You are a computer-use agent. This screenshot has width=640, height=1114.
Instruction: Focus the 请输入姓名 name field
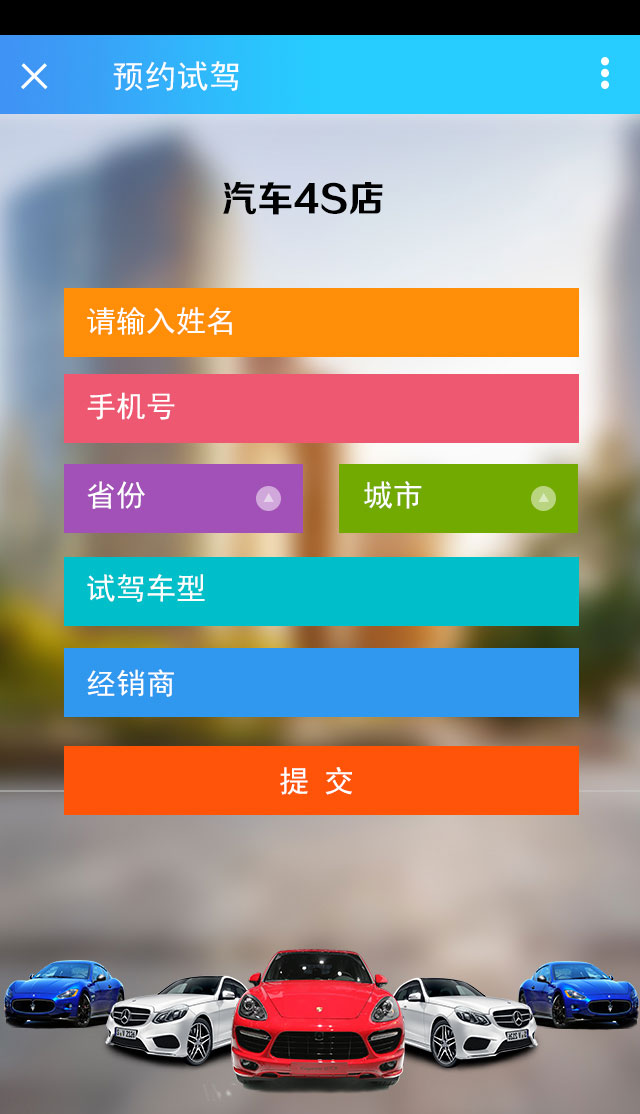click(321, 322)
